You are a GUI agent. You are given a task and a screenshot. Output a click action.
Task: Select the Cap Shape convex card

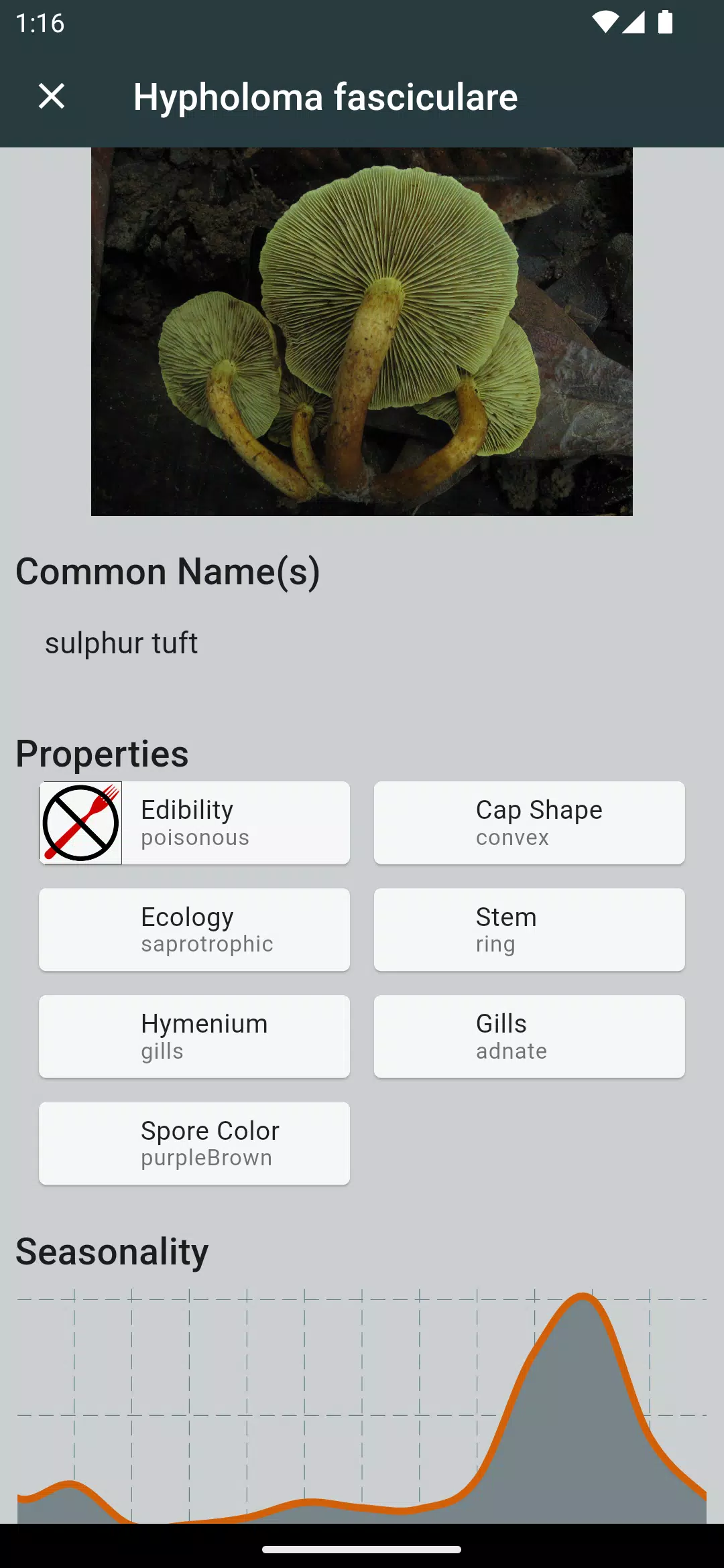(x=530, y=823)
